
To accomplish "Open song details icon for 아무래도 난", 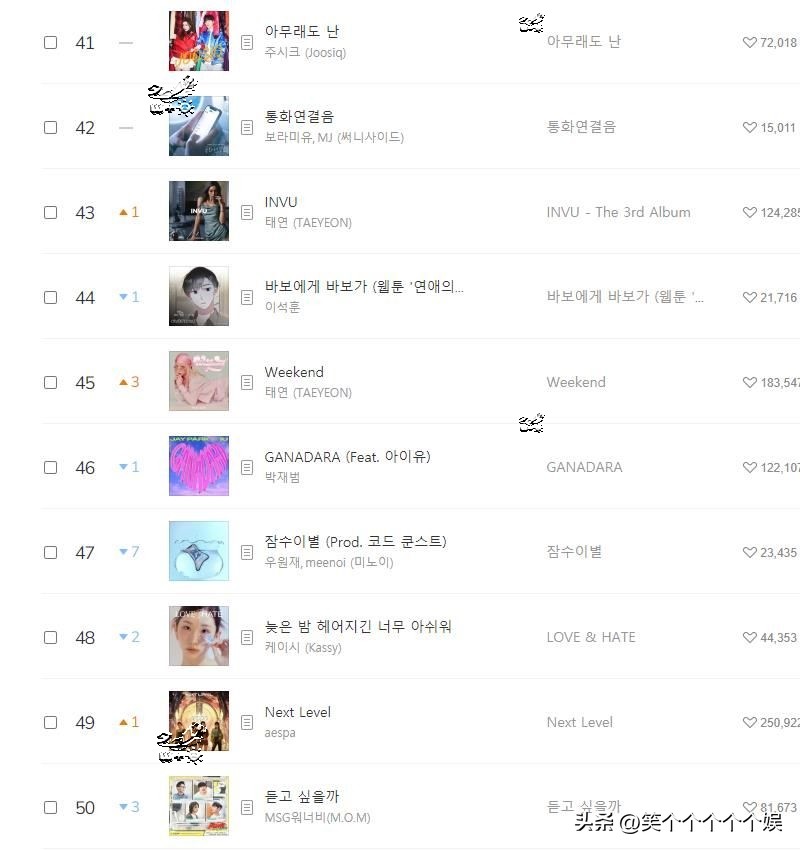I will (x=247, y=42).
